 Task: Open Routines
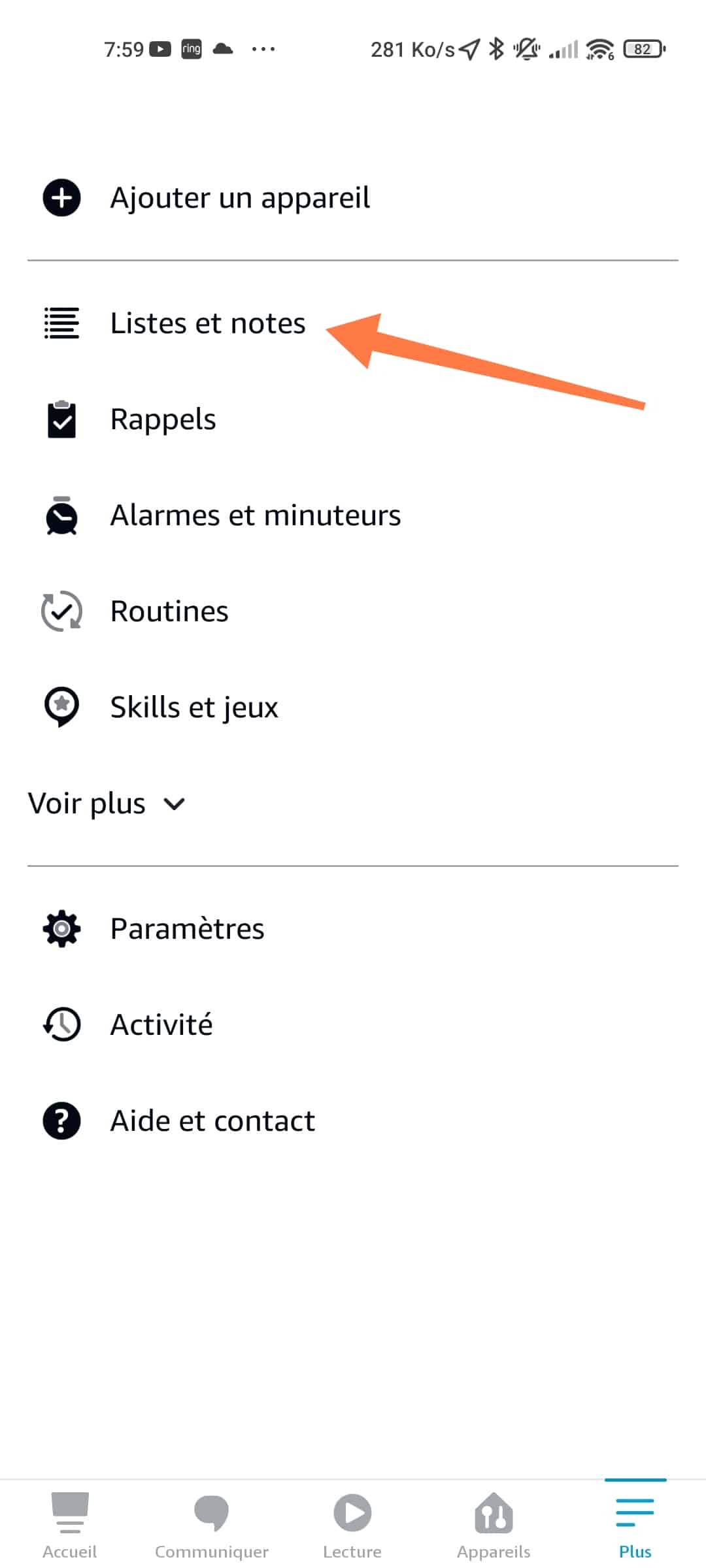[x=353, y=612]
